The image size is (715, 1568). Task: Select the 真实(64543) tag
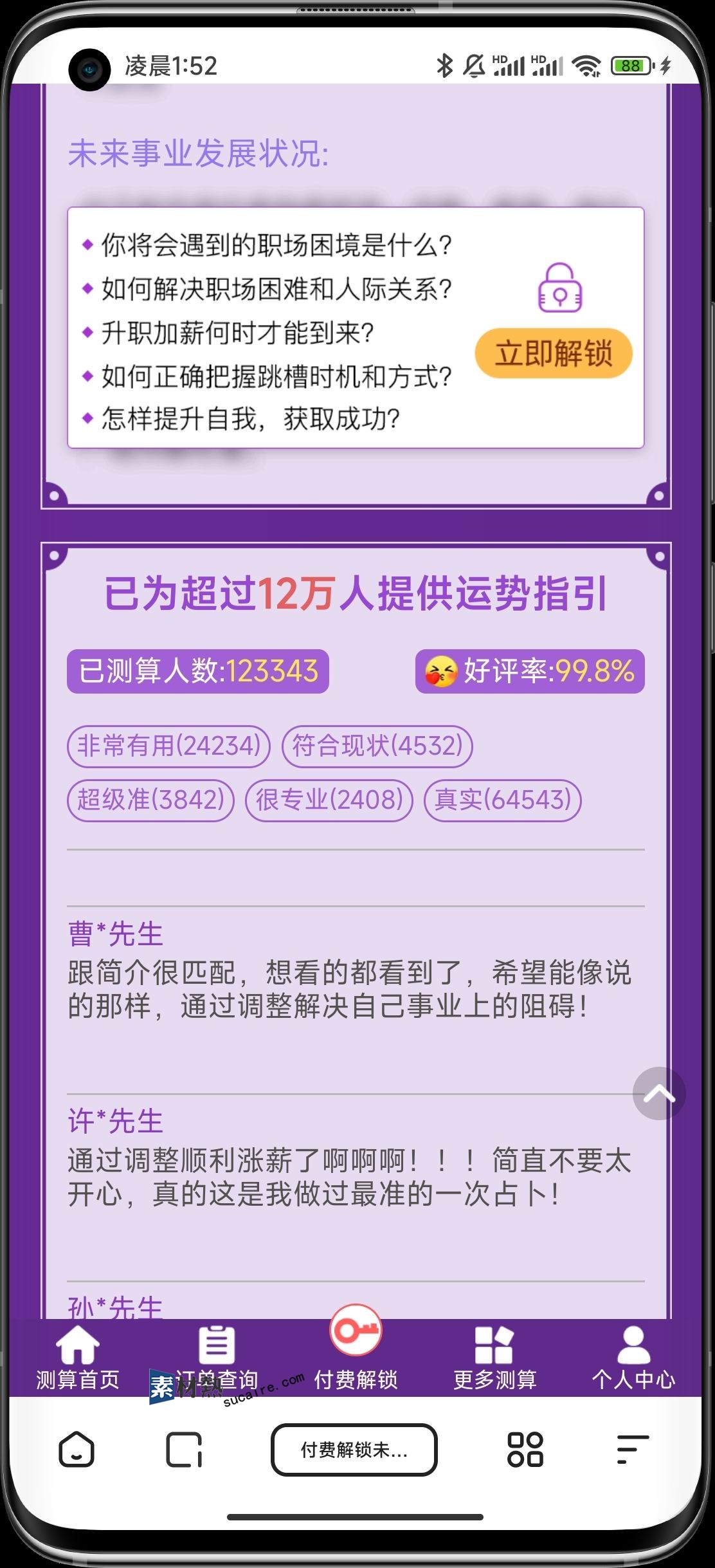click(503, 800)
